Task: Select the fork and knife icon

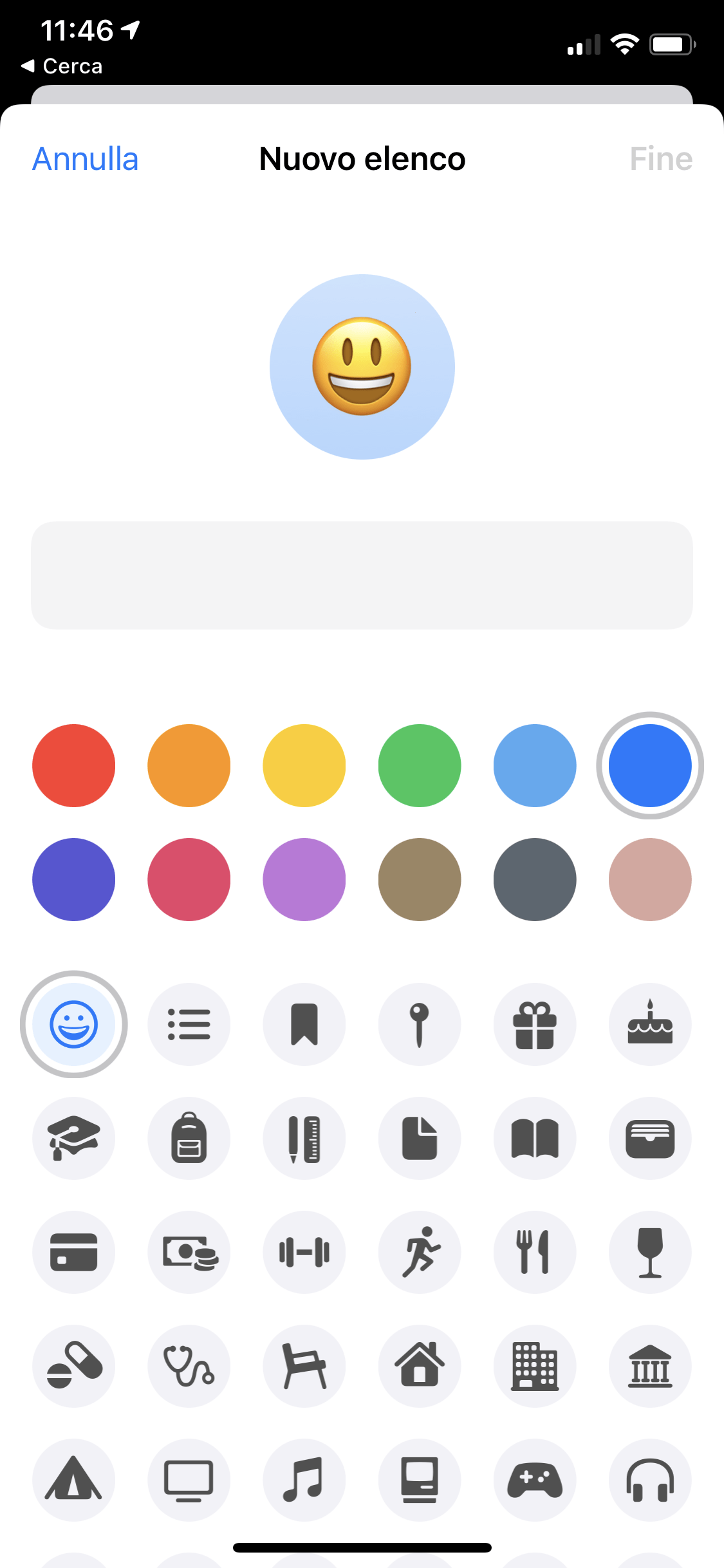Action: click(x=535, y=1252)
